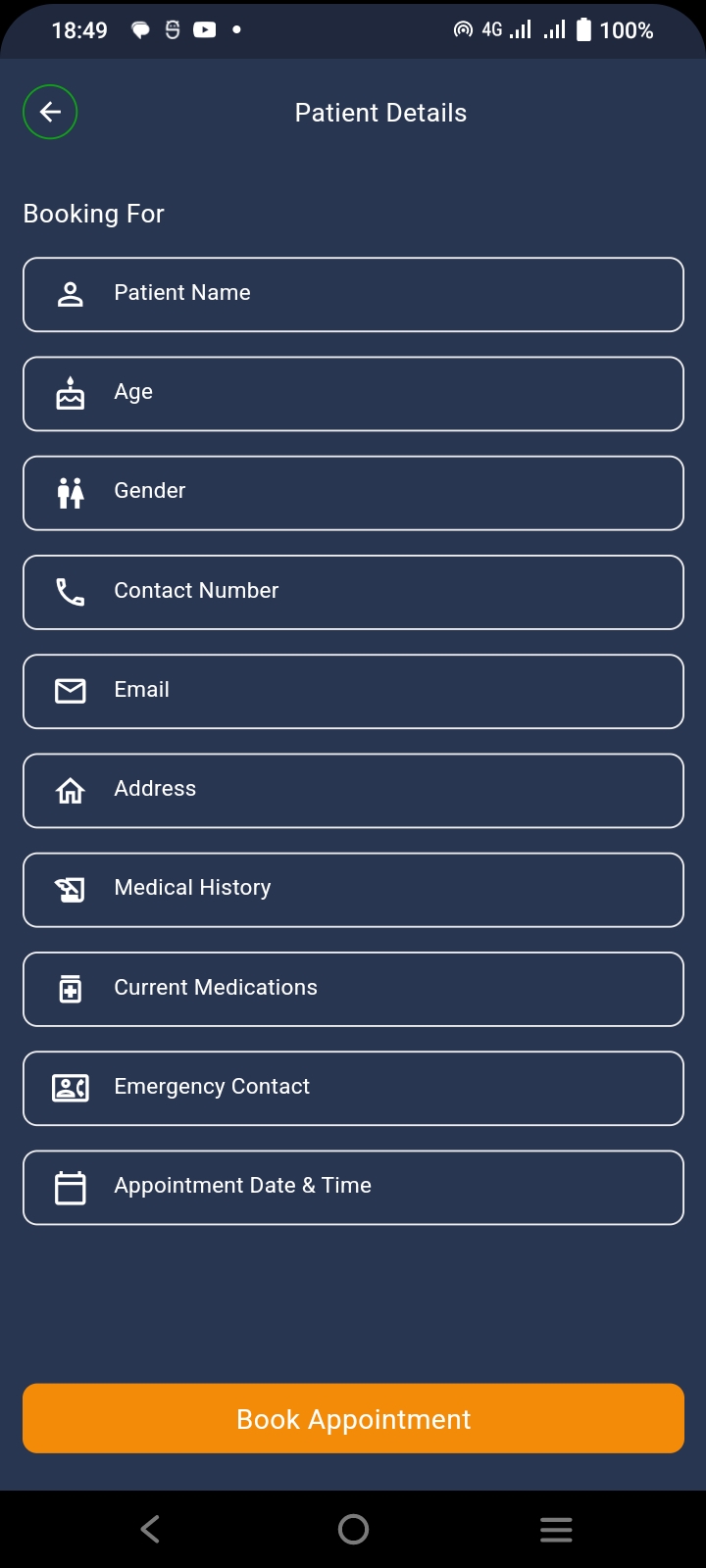706x1568 pixels.
Task: Tap the Android recent apps button
Action: (x=555, y=1528)
